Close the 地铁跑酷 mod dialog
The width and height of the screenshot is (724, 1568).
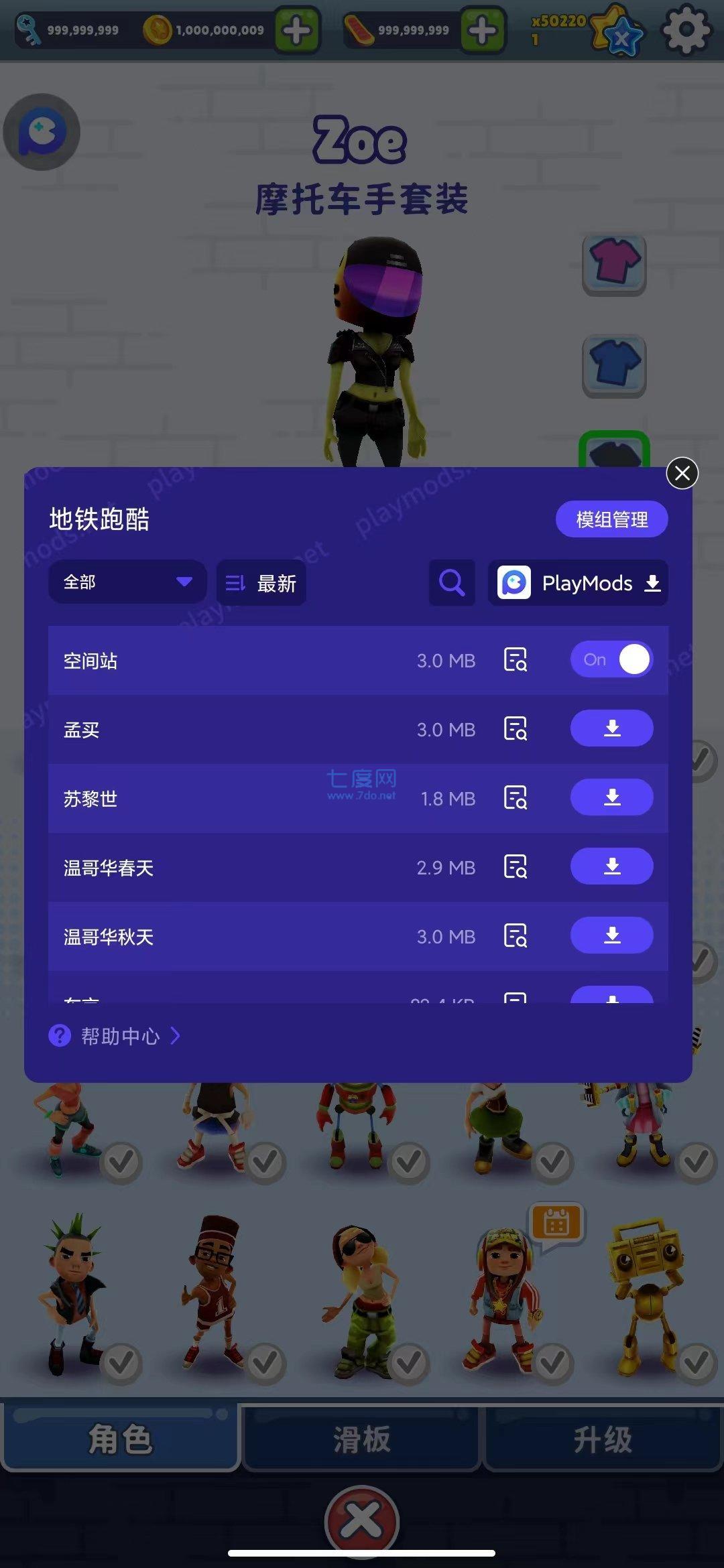pos(682,473)
